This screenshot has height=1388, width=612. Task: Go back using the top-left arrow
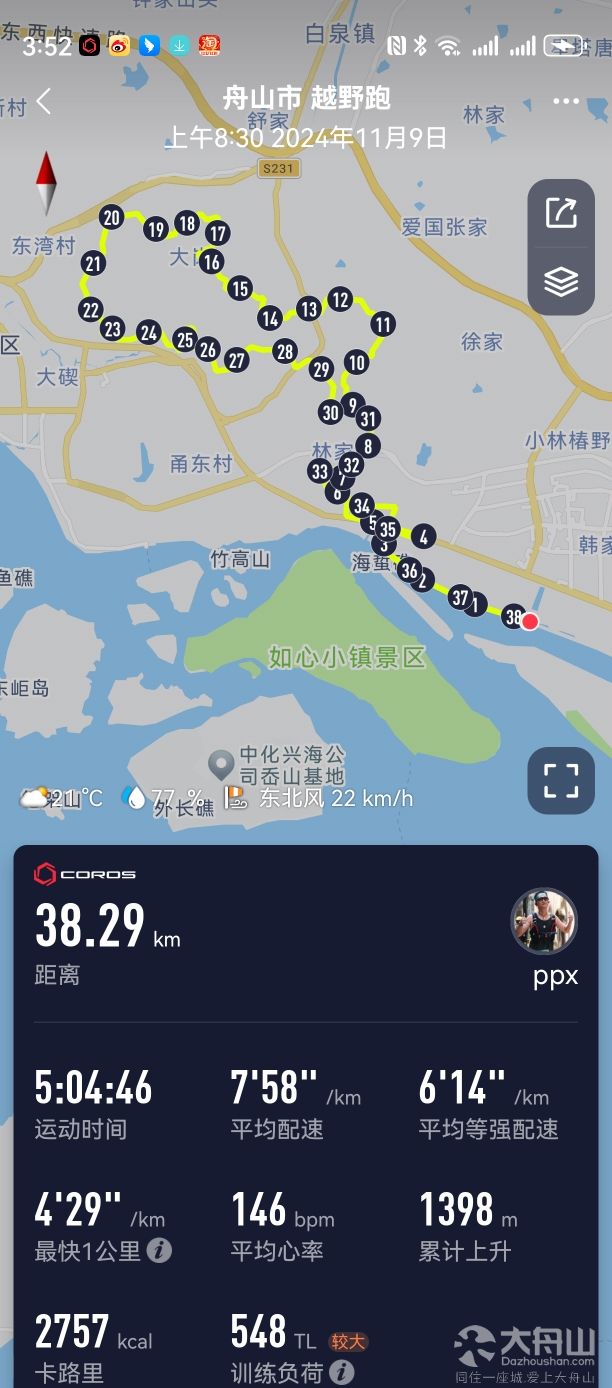click(x=44, y=101)
